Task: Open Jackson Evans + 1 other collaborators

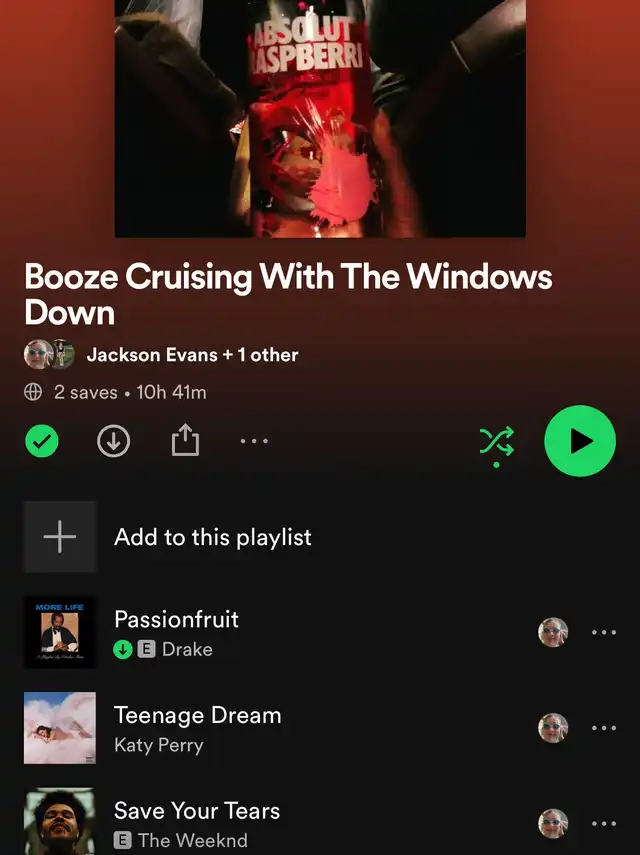Action: [192, 354]
